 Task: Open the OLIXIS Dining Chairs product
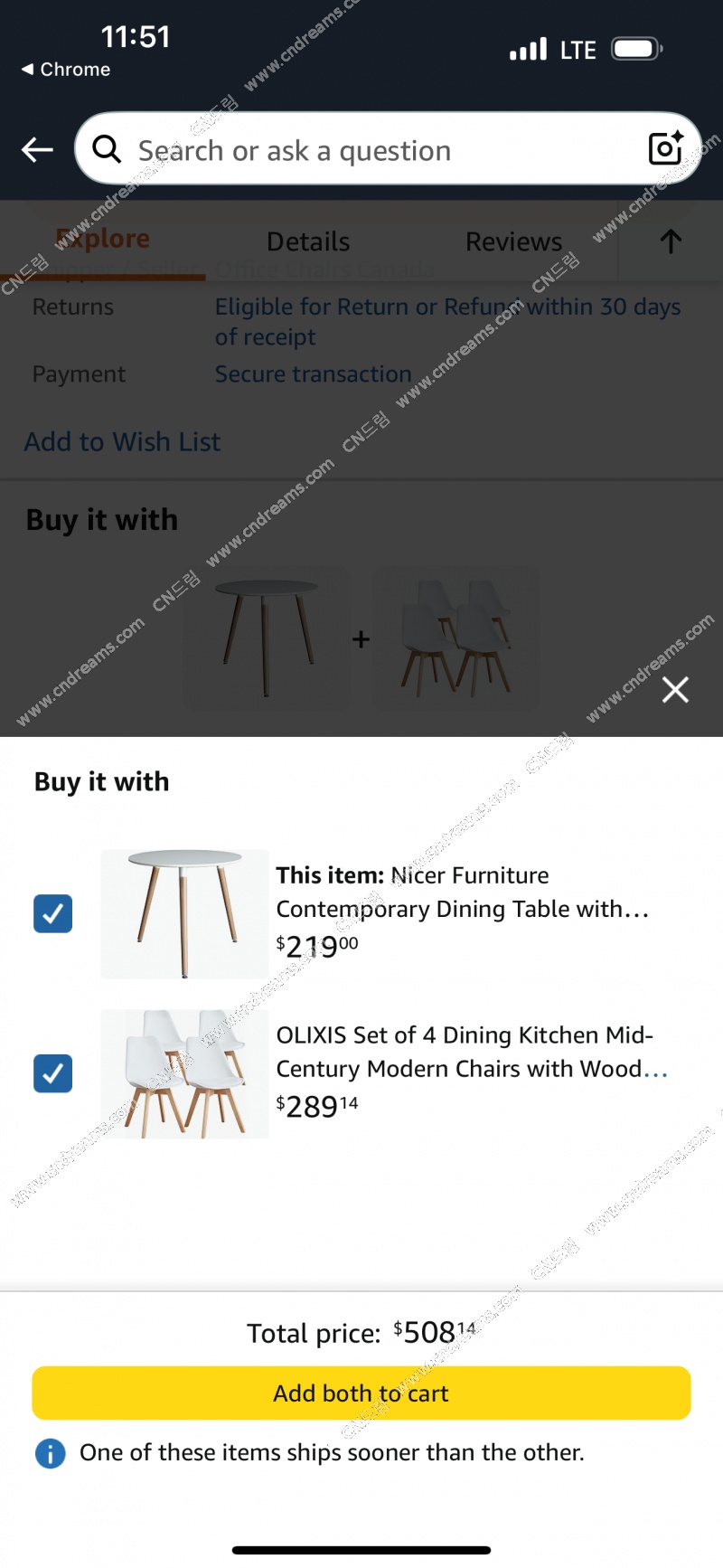point(465,1052)
